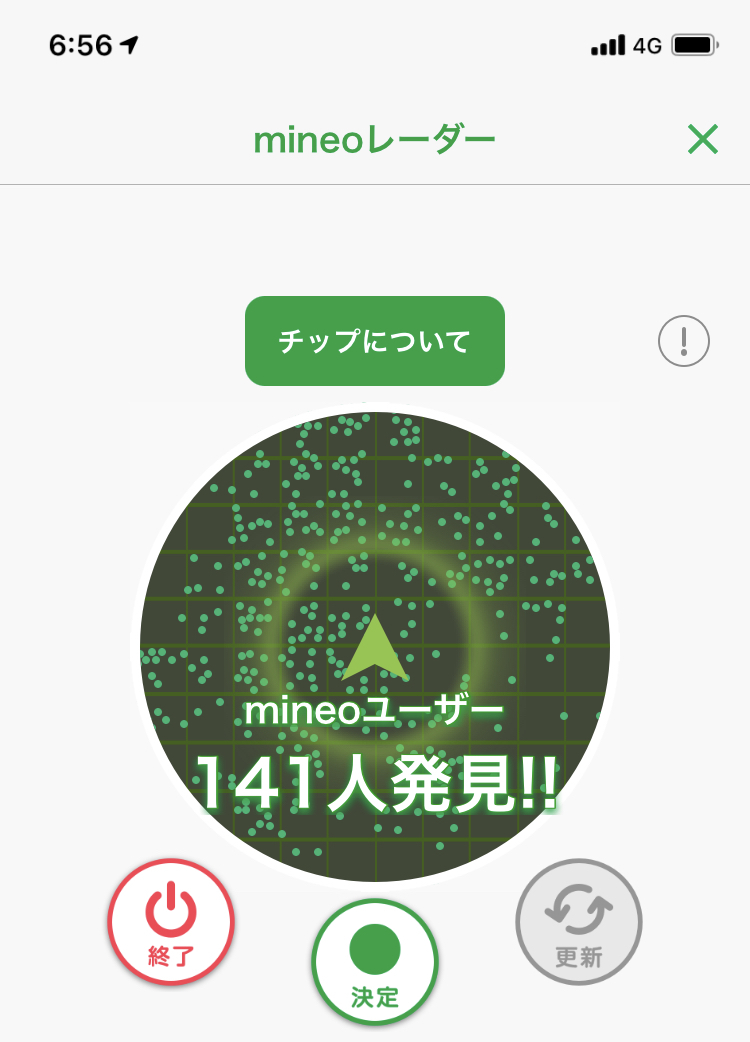Close the mineoレーダー screen
The image size is (750, 1042).
(703, 141)
